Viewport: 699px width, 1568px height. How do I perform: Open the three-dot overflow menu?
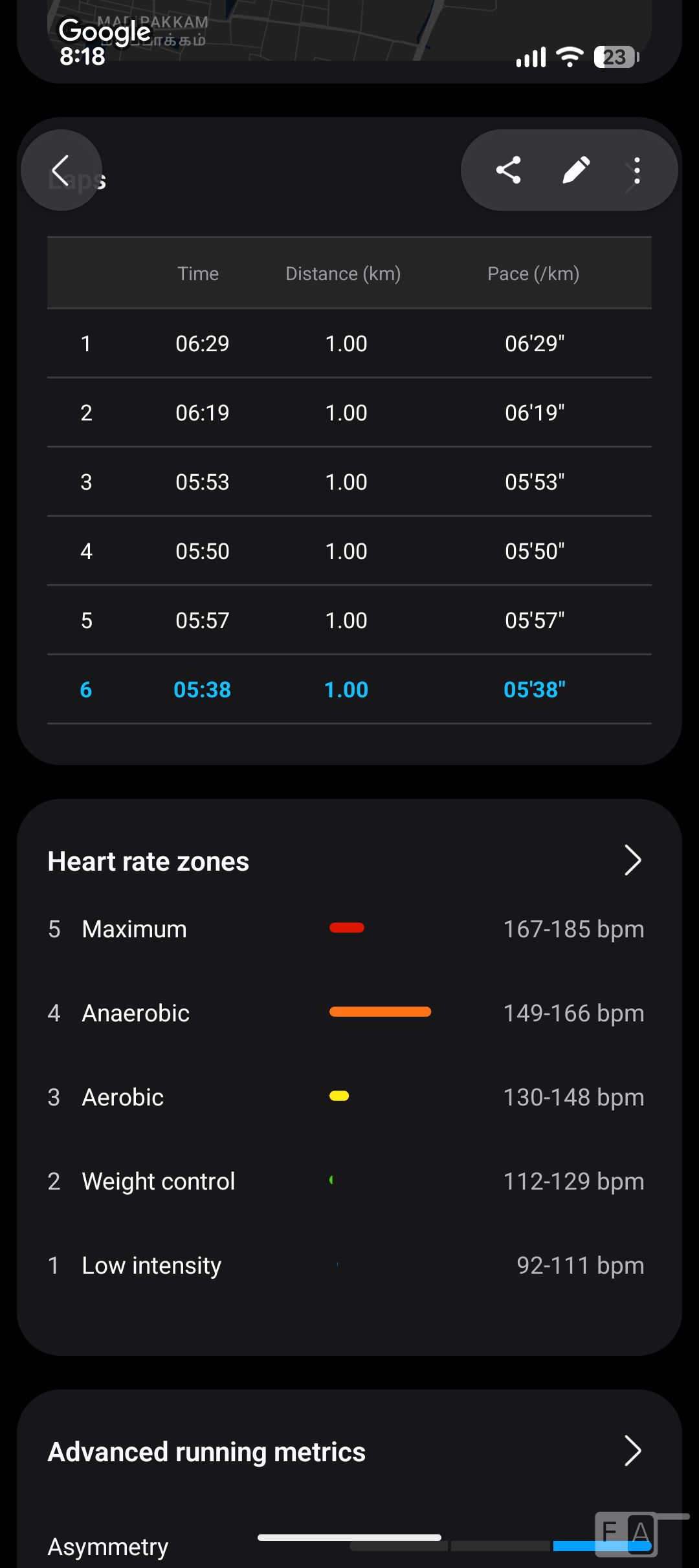point(637,170)
